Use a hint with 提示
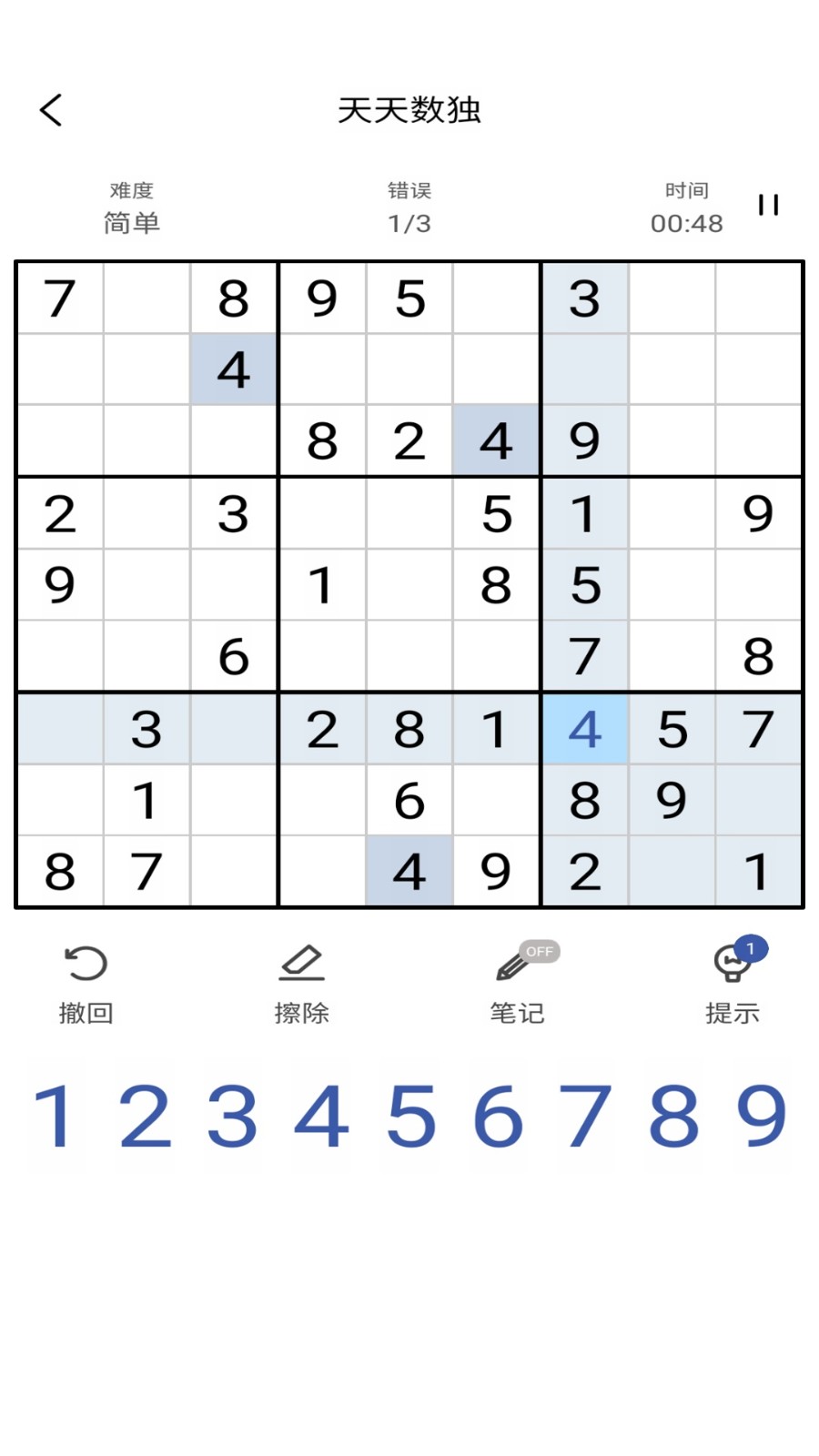Screen dimensions: 819x1456 733,985
